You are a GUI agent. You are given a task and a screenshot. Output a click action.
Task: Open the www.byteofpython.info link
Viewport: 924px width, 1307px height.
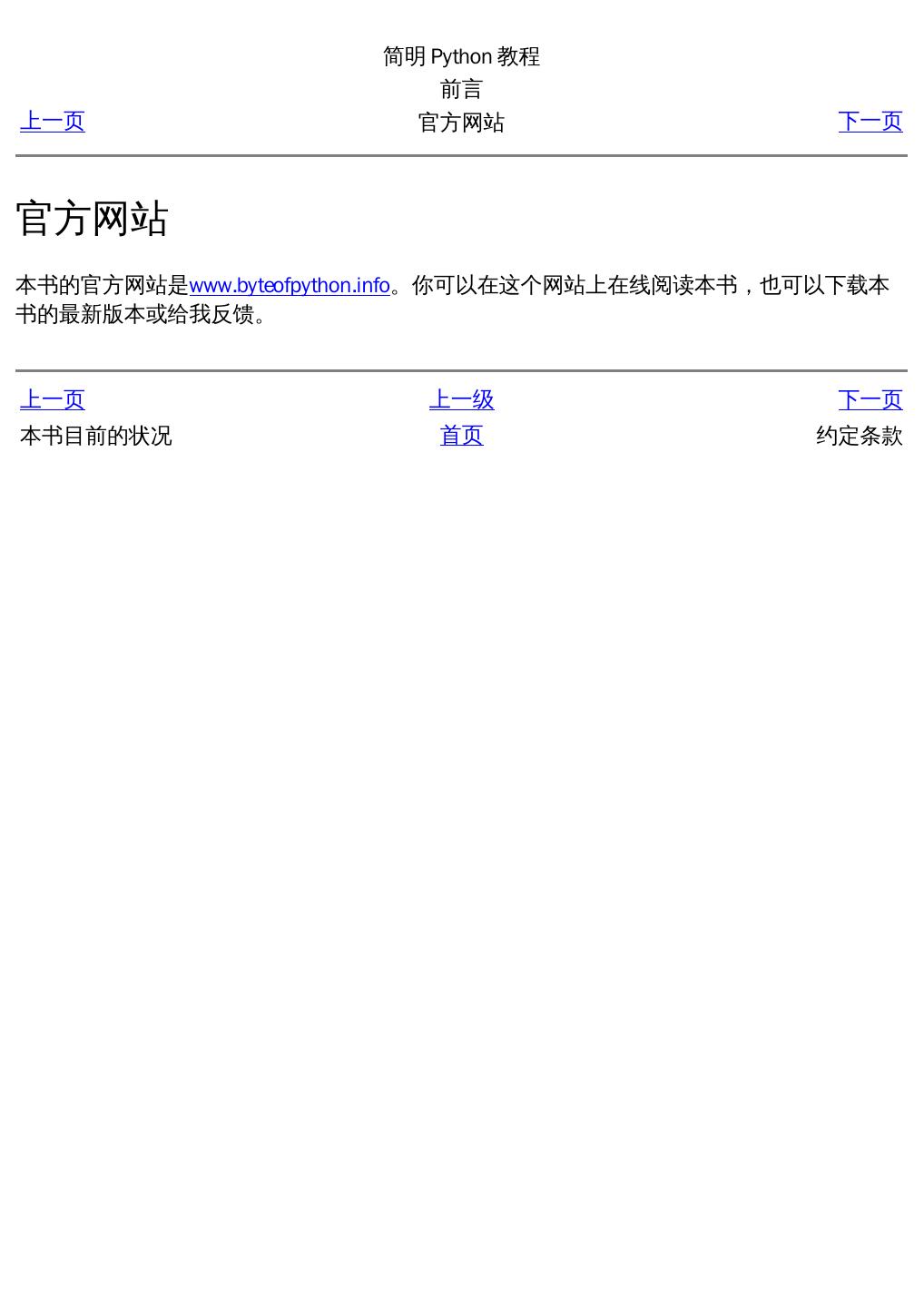click(x=290, y=286)
